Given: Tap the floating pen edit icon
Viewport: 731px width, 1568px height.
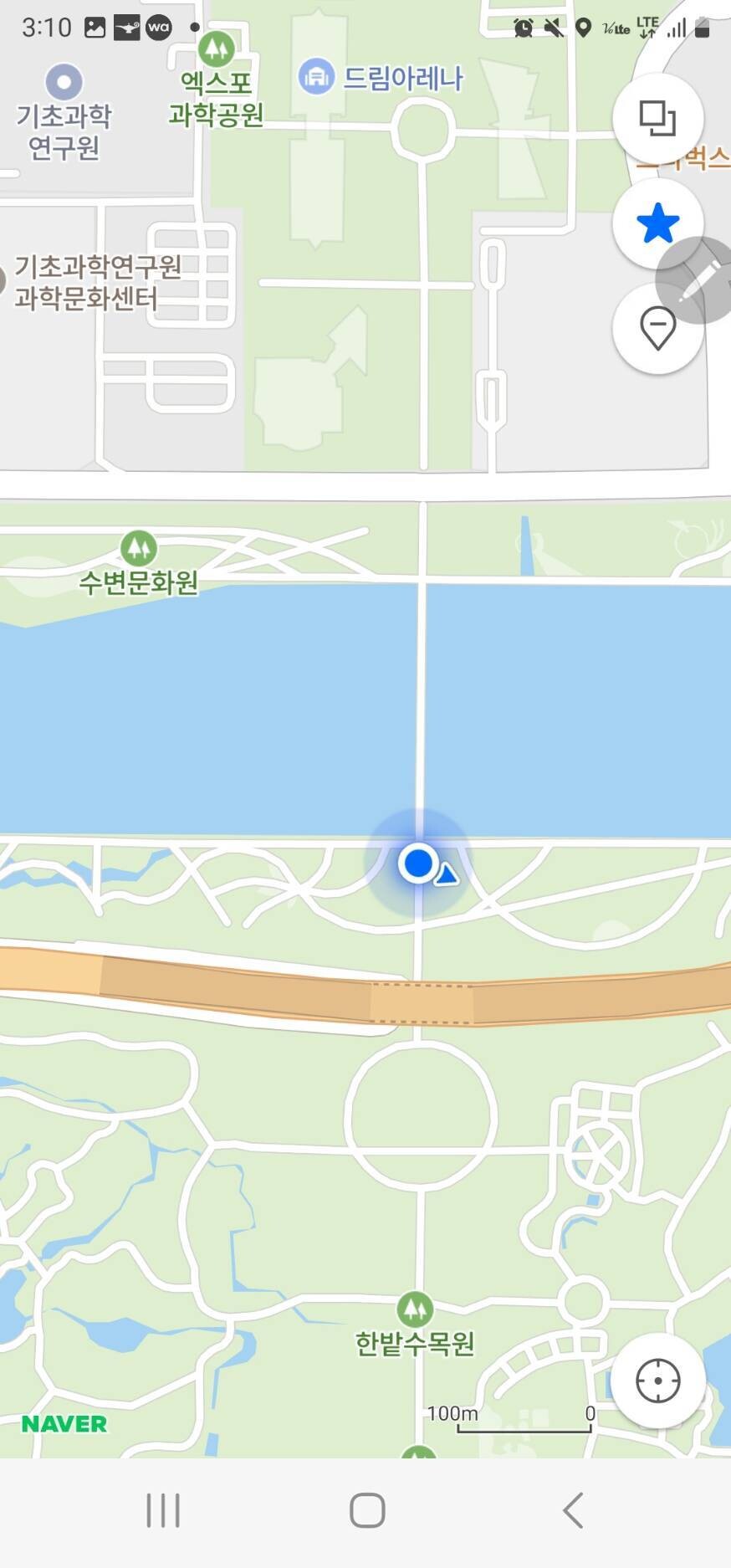Looking at the screenshot, I should (x=696, y=280).
